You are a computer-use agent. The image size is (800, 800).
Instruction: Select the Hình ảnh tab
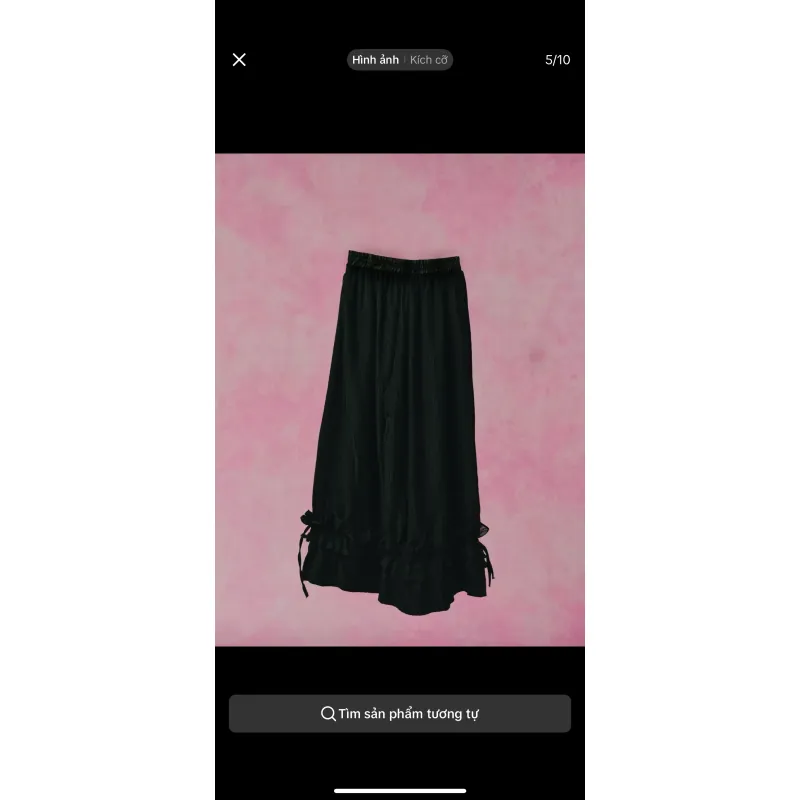point(375,60)
